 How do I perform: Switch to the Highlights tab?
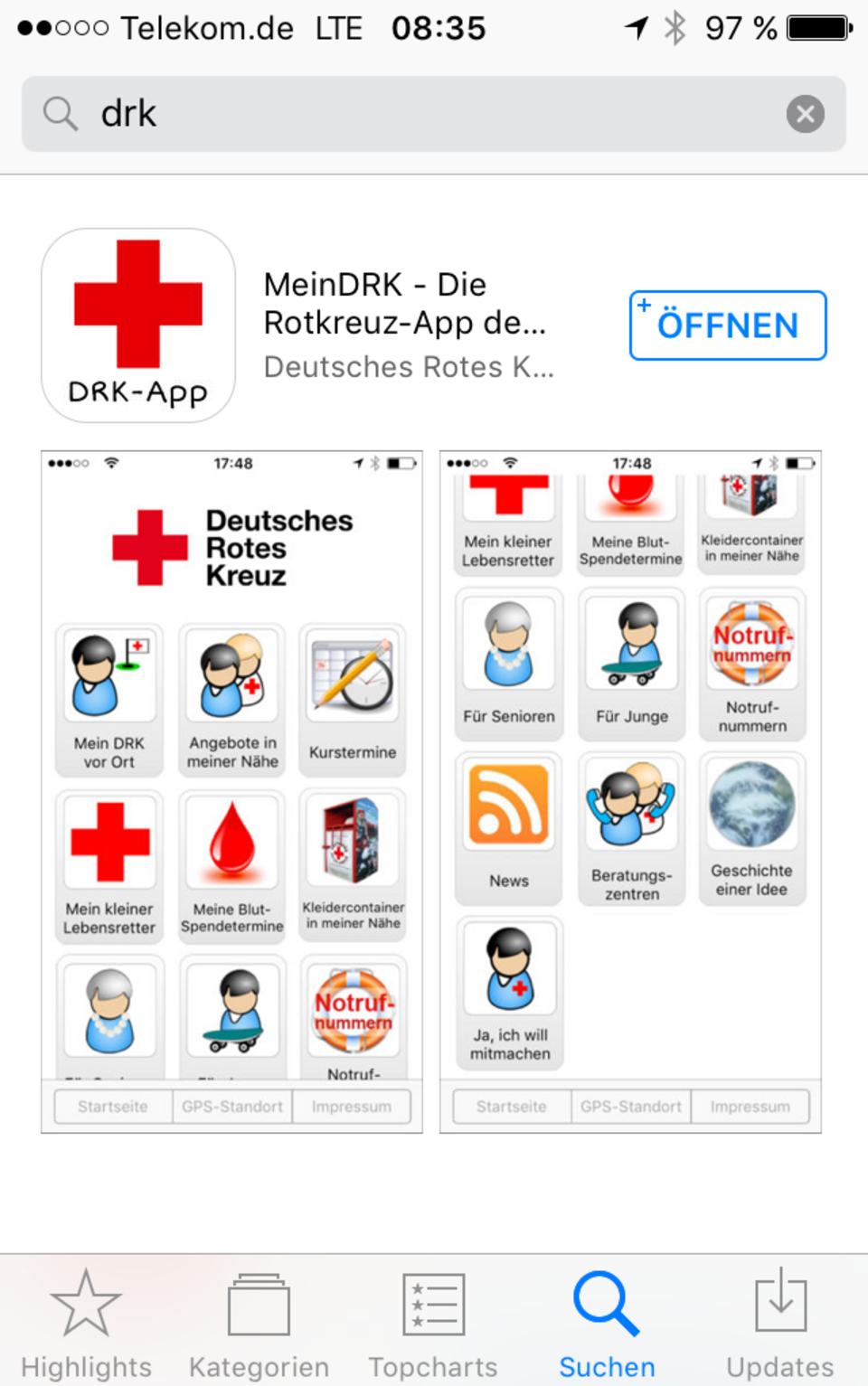(86, 1324)
